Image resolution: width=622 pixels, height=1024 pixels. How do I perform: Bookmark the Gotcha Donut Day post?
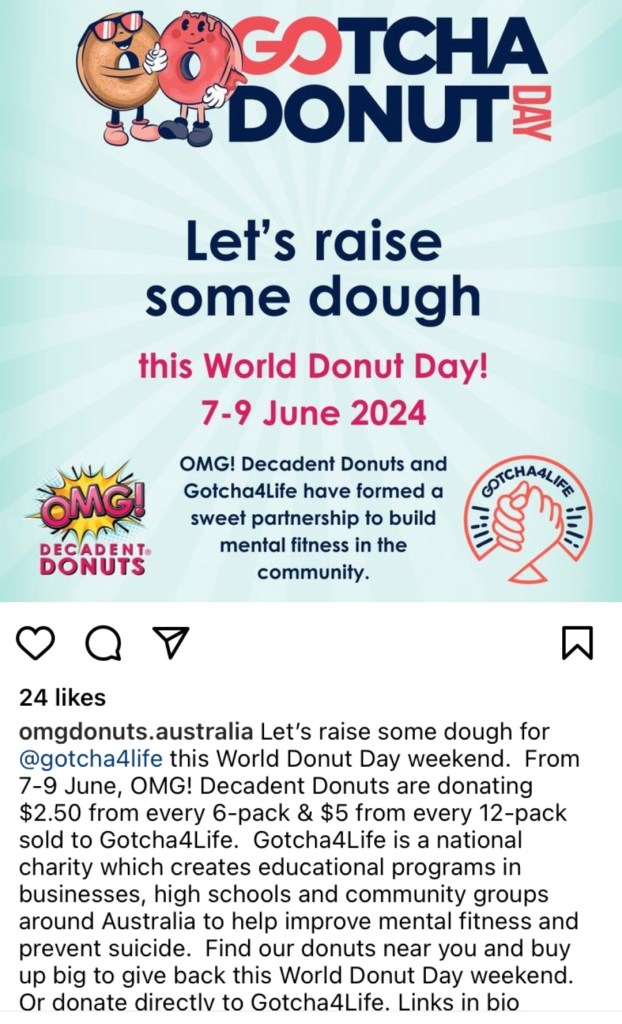[578, 644]
